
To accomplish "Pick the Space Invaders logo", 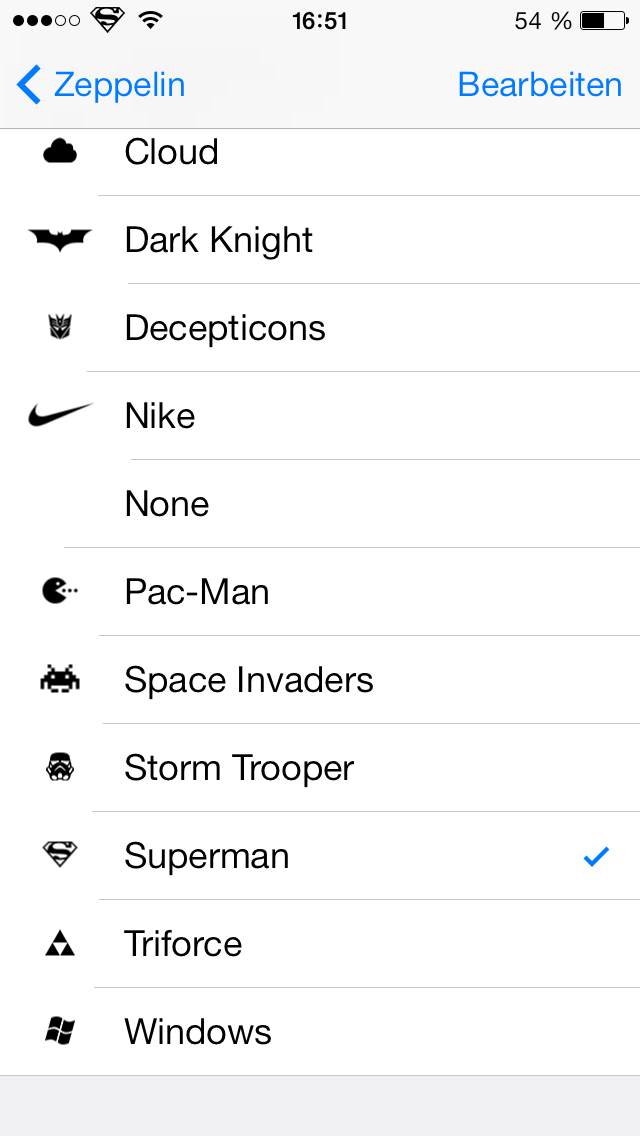I will tap(320, 680).
